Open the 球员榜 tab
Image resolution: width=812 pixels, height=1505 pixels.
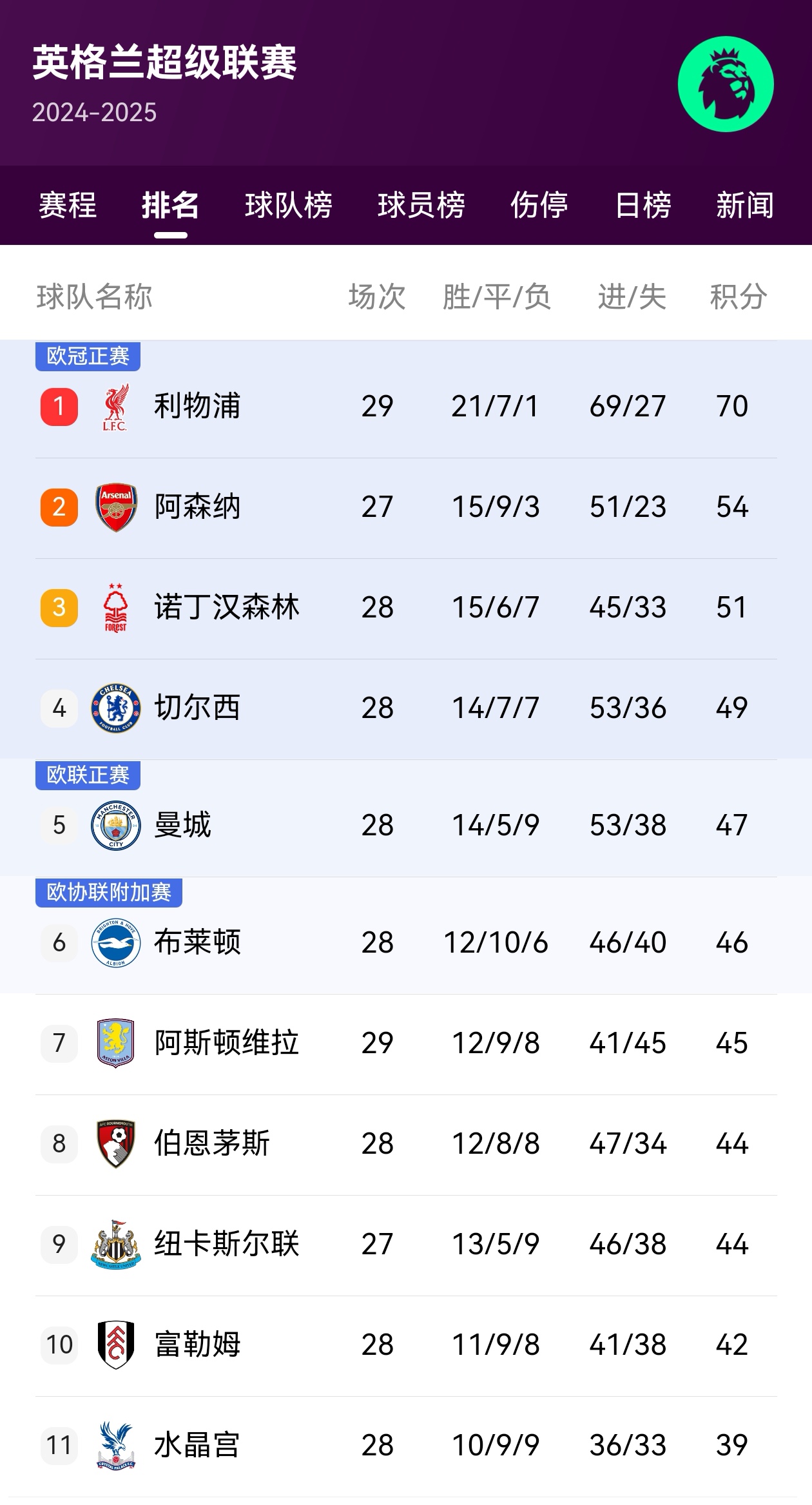coord(423,206)
